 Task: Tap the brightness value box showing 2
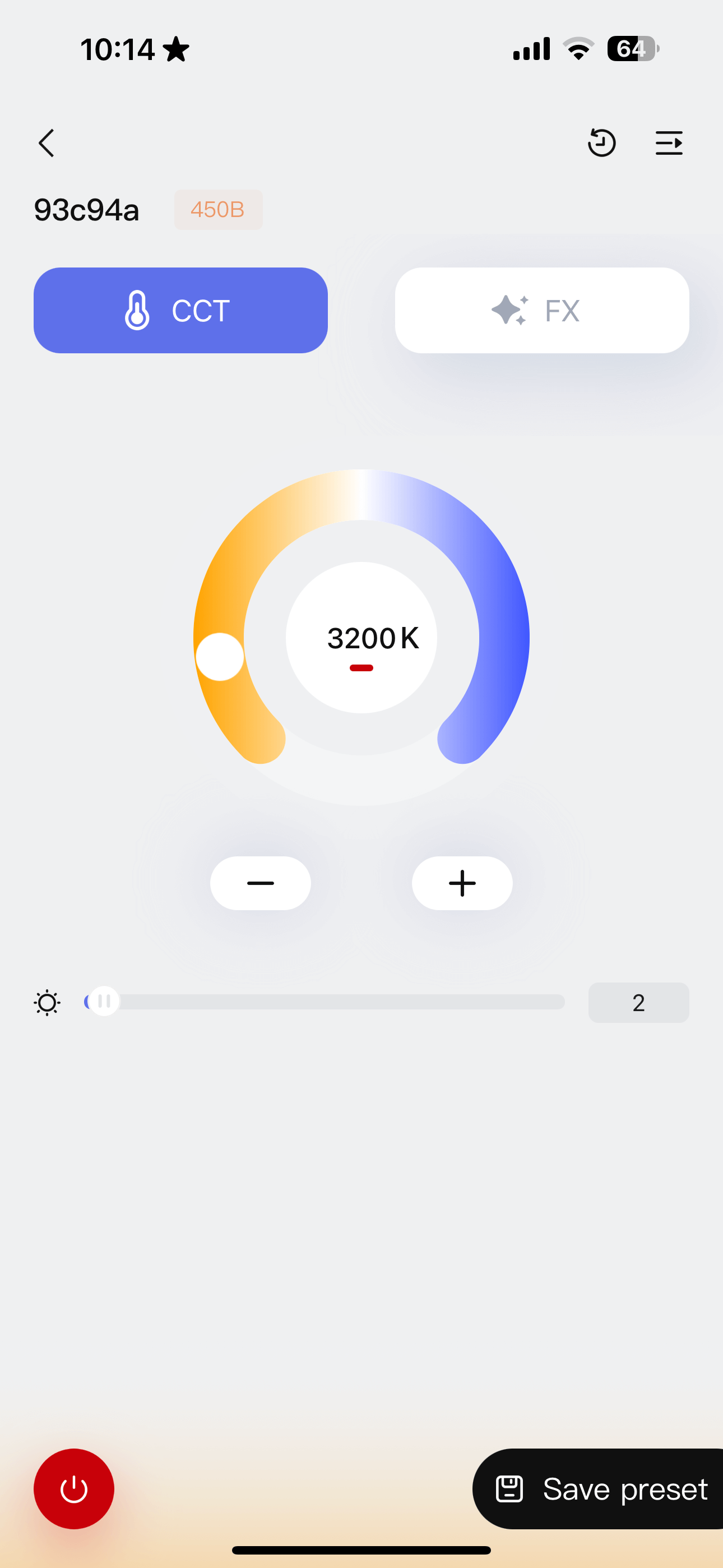click(638, 1003)
